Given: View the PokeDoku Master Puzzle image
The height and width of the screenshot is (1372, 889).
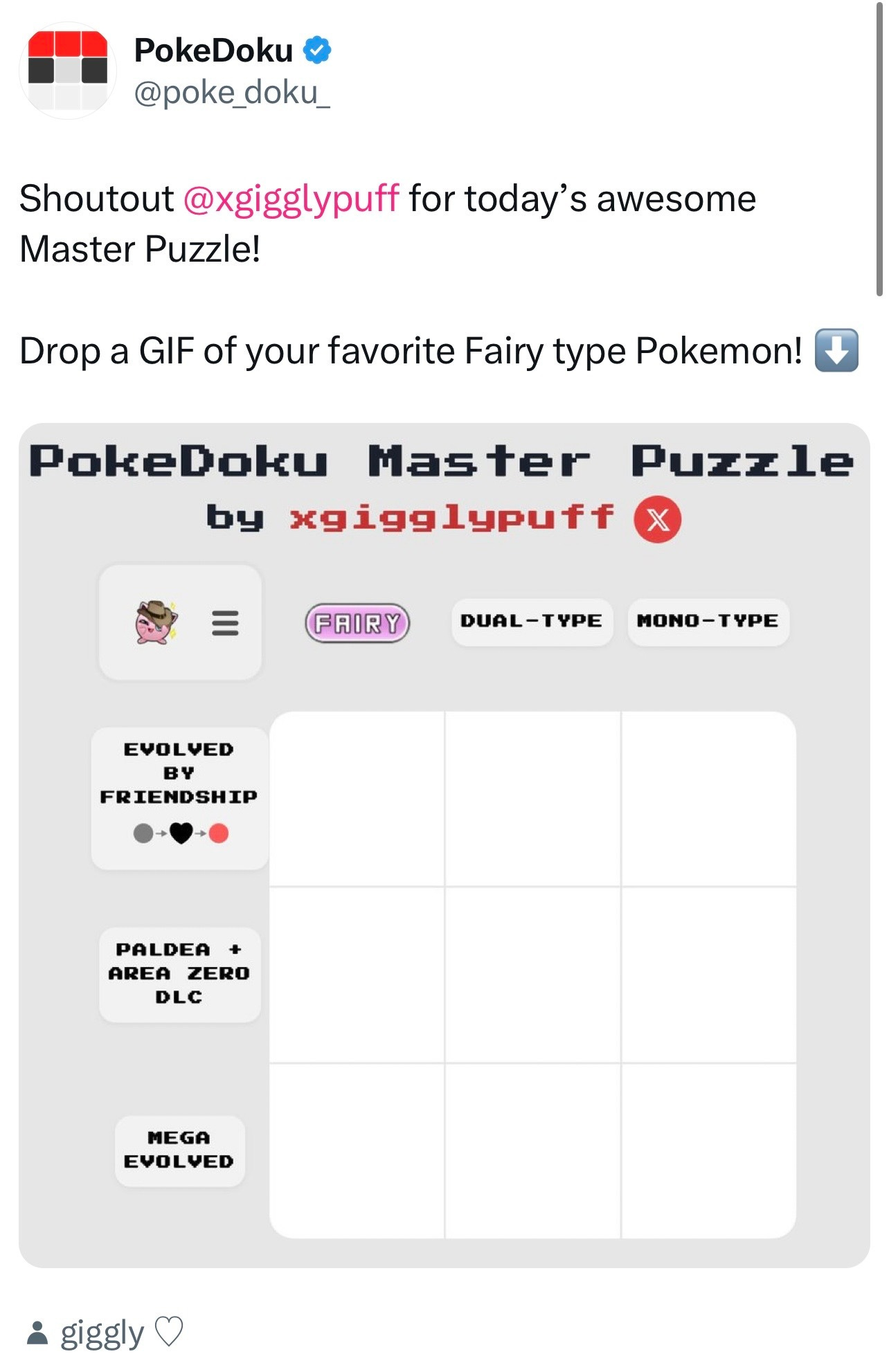Looking at the screenshot, I should coord(444,845).
